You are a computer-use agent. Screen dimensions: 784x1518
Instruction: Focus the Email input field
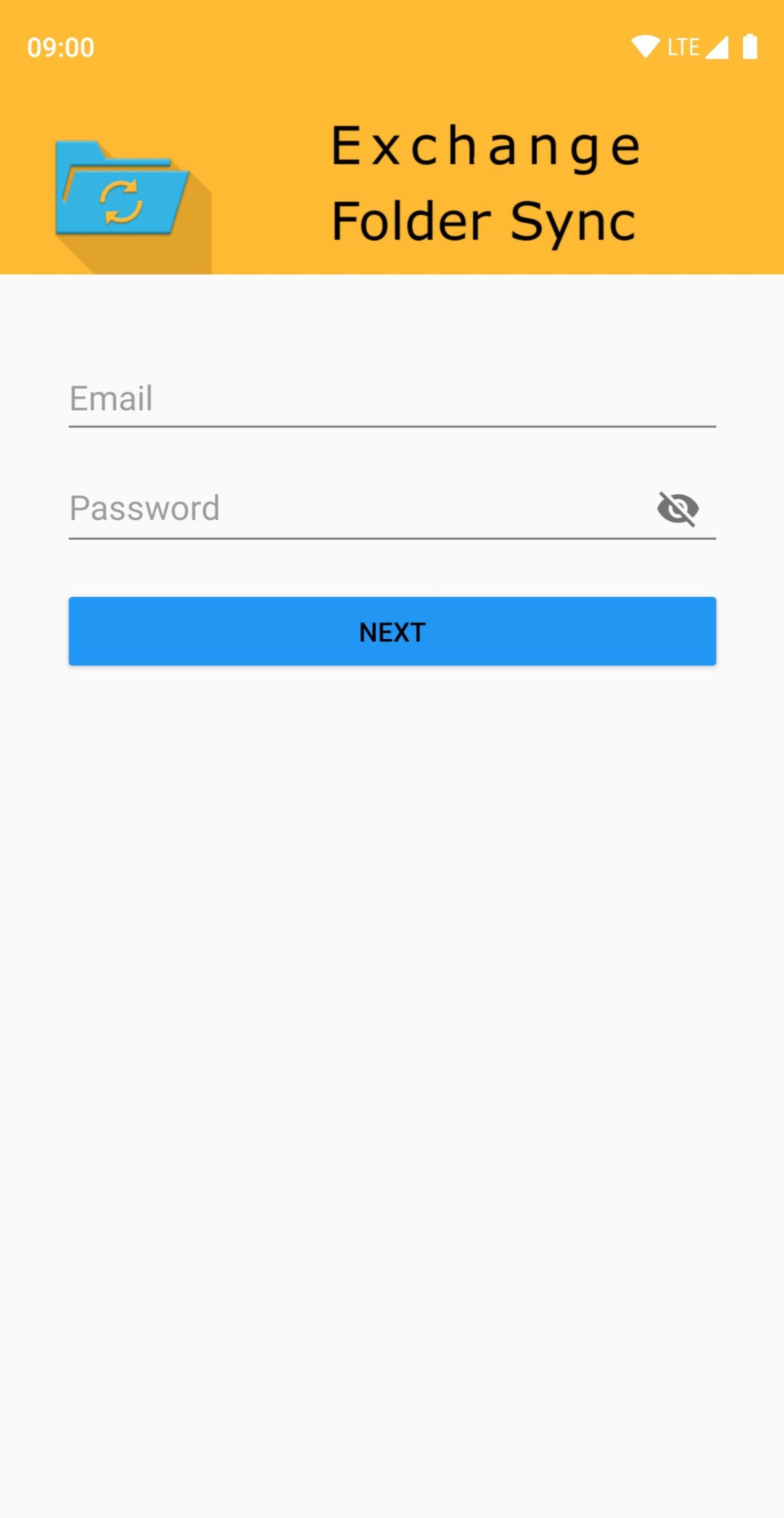(x=353, y=398)
